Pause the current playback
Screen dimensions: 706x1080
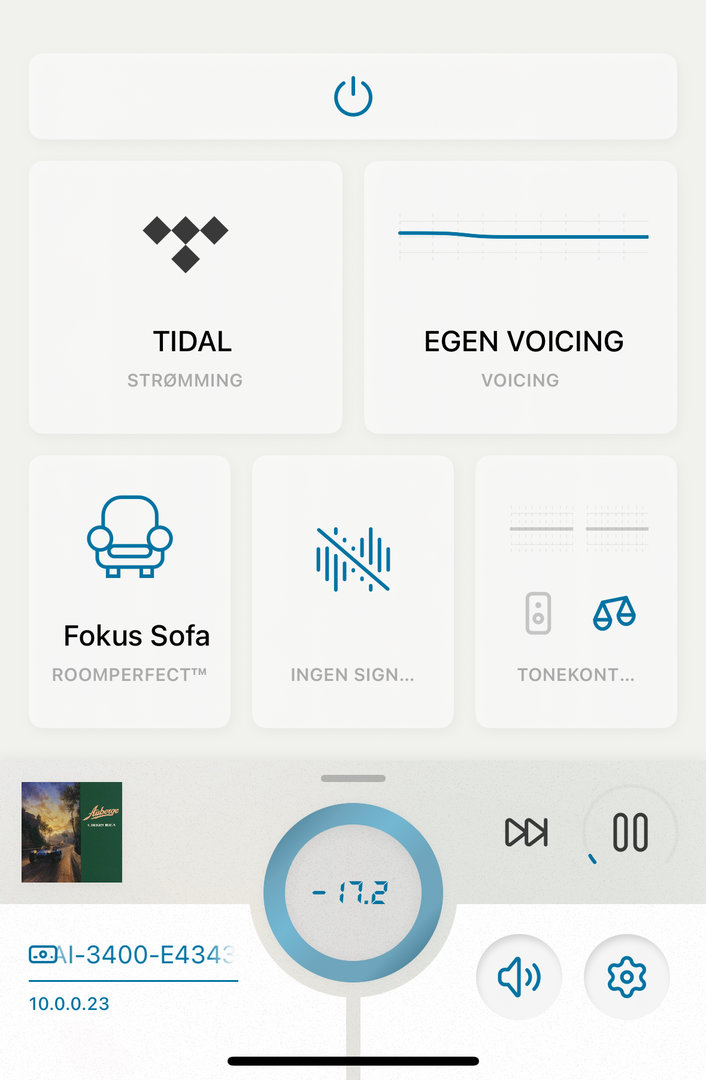[x=630, y=832]
